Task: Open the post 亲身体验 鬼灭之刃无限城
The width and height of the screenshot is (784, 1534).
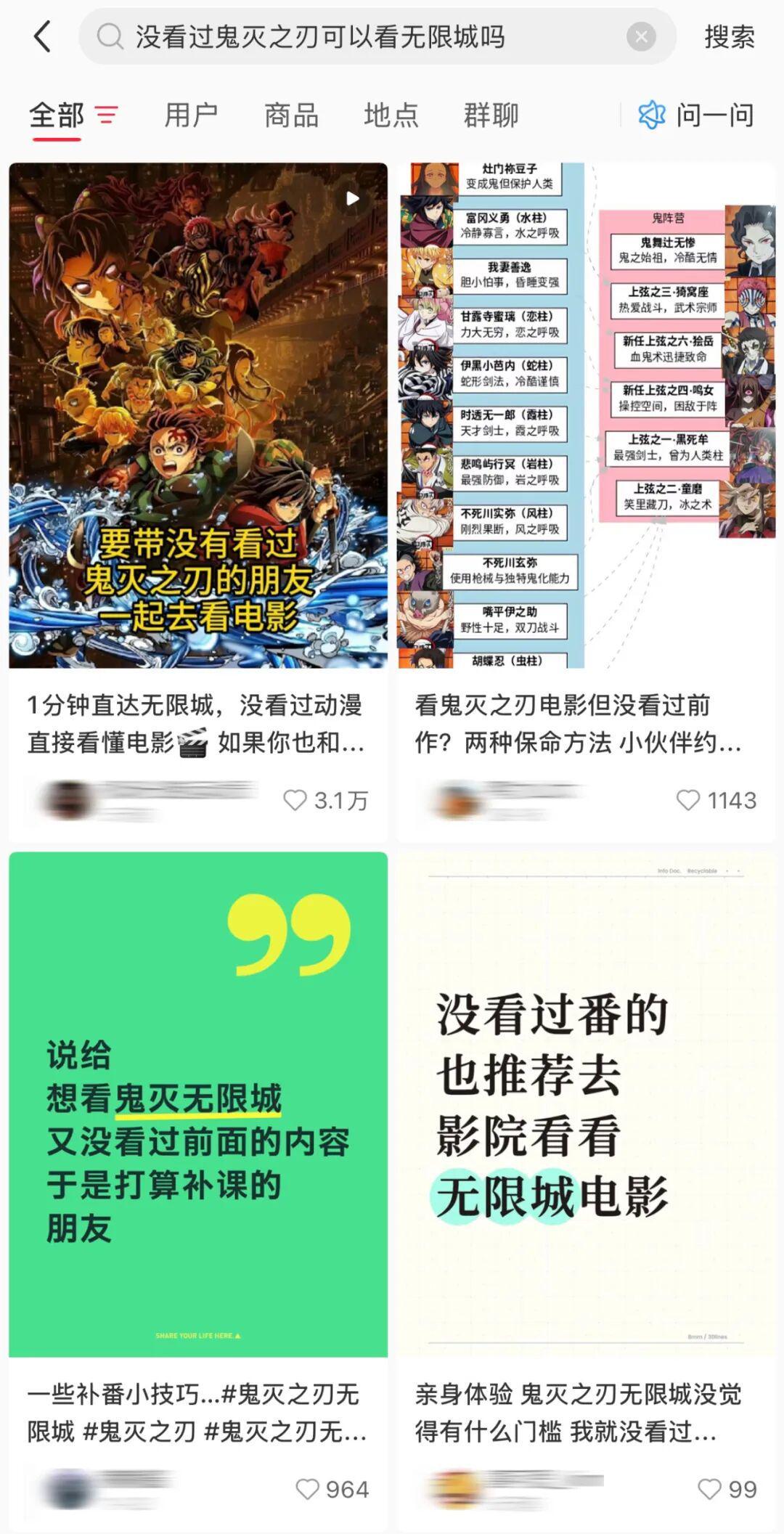Action: pos(585,1103)
